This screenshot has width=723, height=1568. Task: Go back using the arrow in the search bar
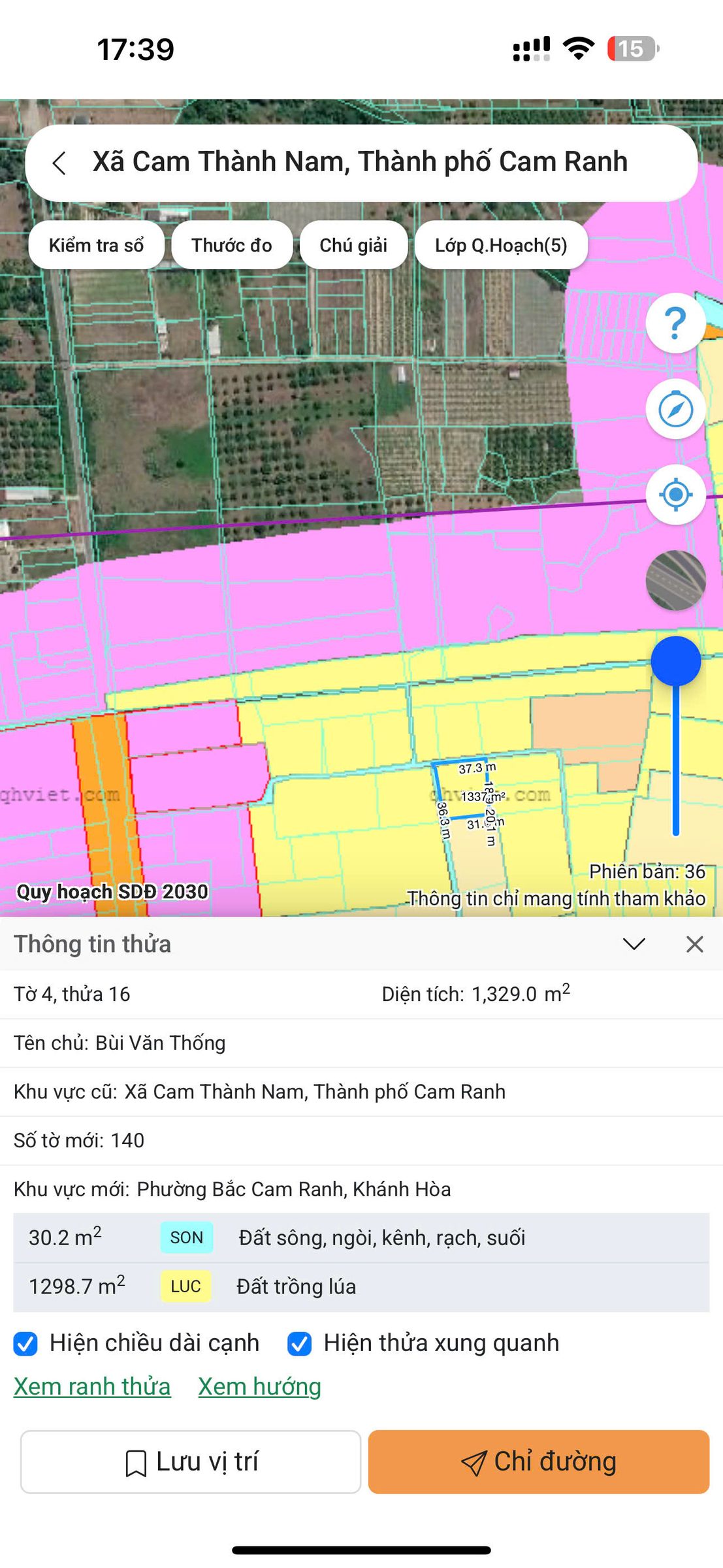point(59,163)
